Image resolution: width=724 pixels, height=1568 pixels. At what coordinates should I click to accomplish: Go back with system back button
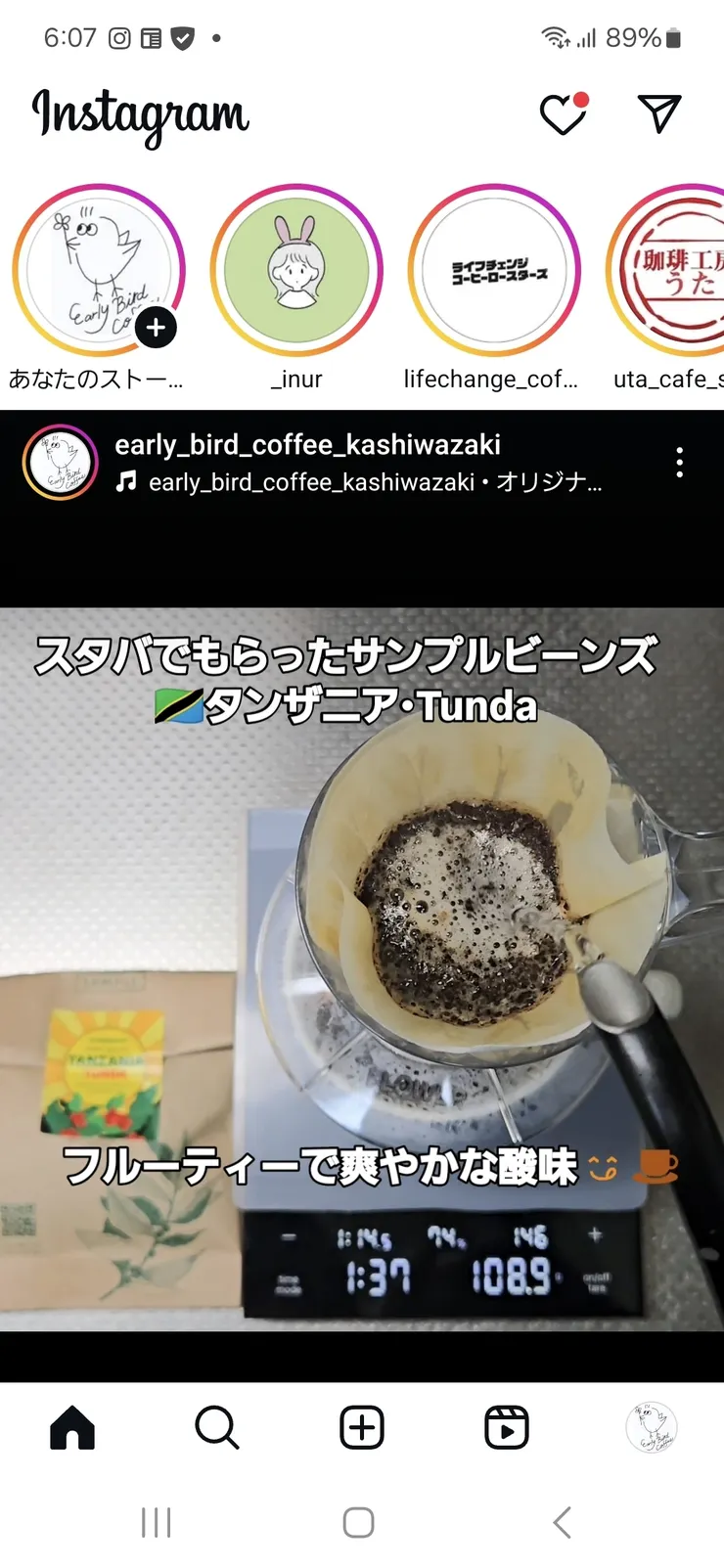point(562,1522)
